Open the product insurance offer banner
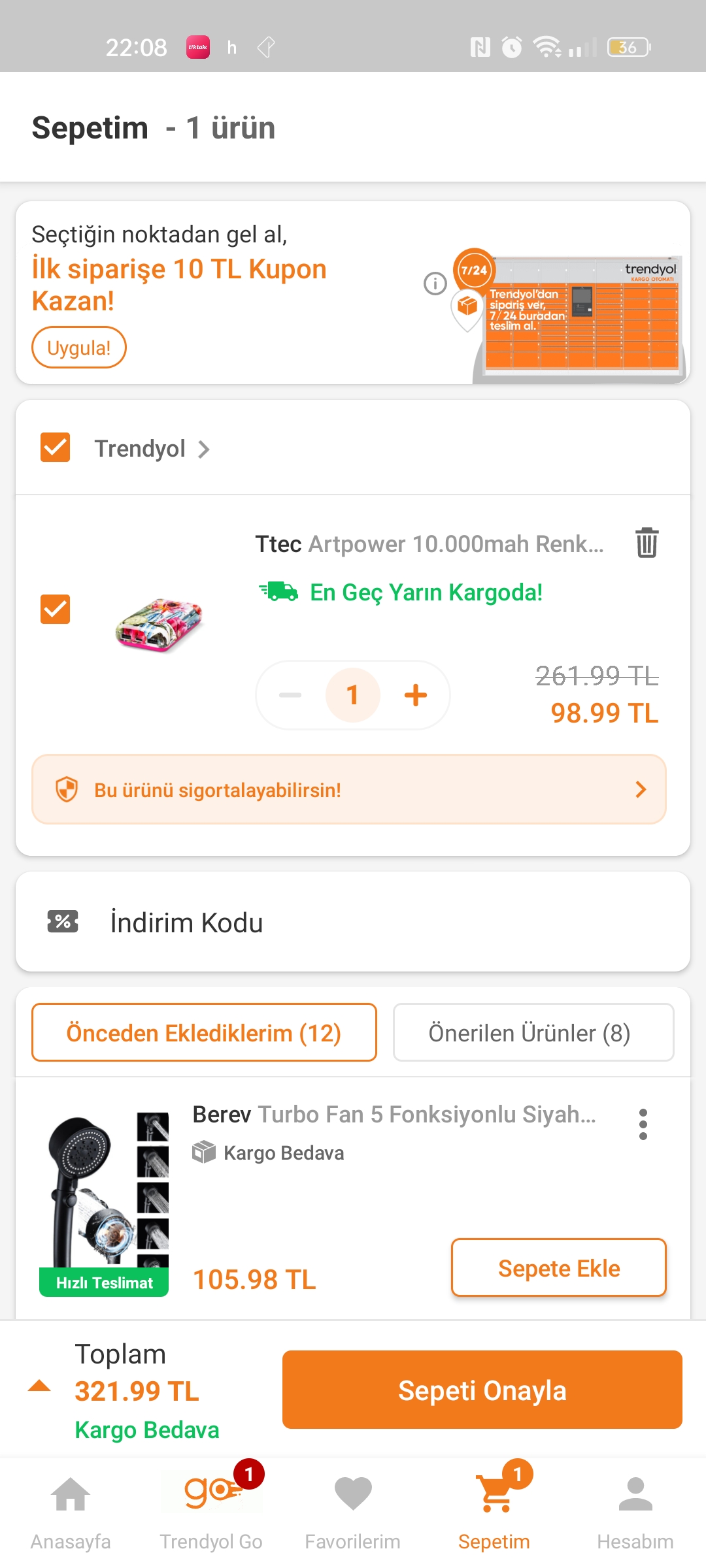706x1568 pixels. point(349,789)
